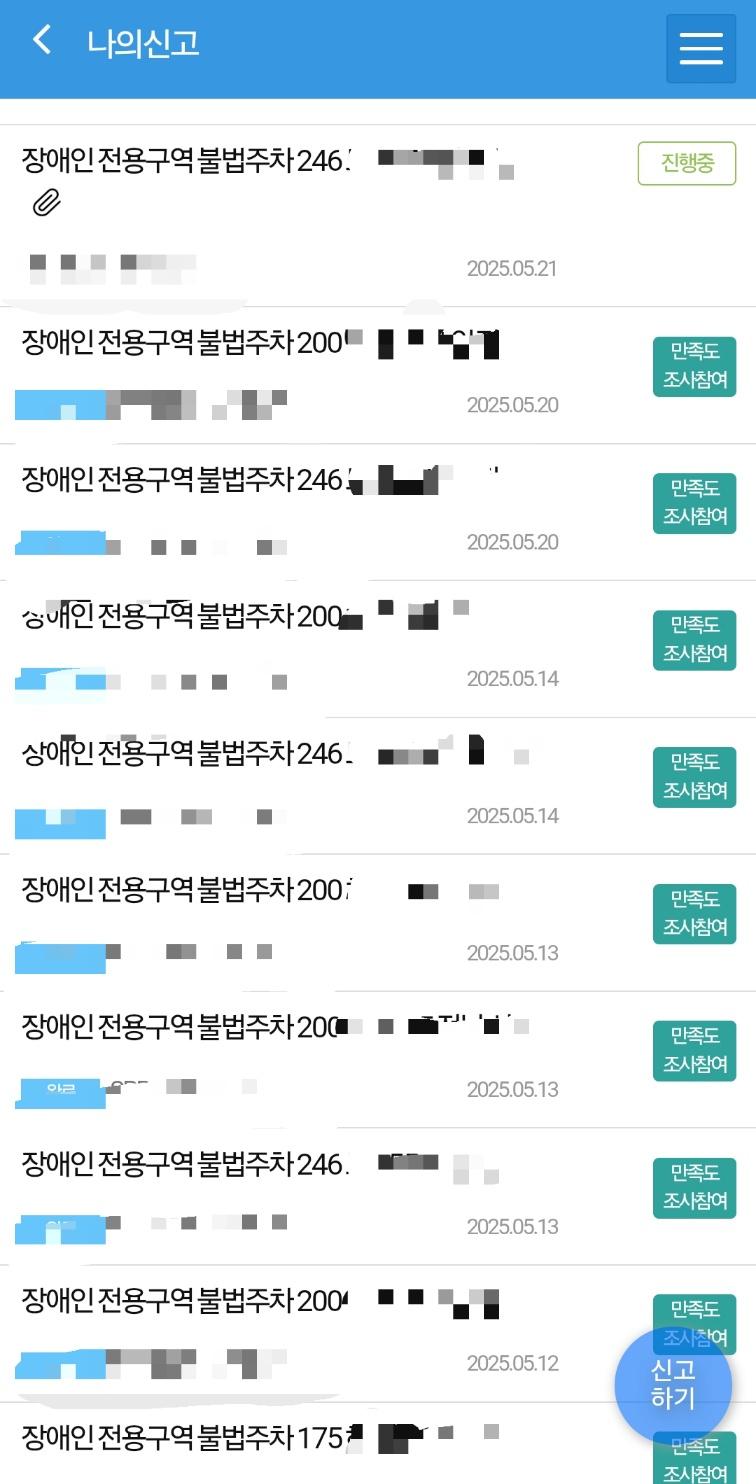Tap 신고하기 floating button
756x1484 pixels.
(x=673, y=1384)
